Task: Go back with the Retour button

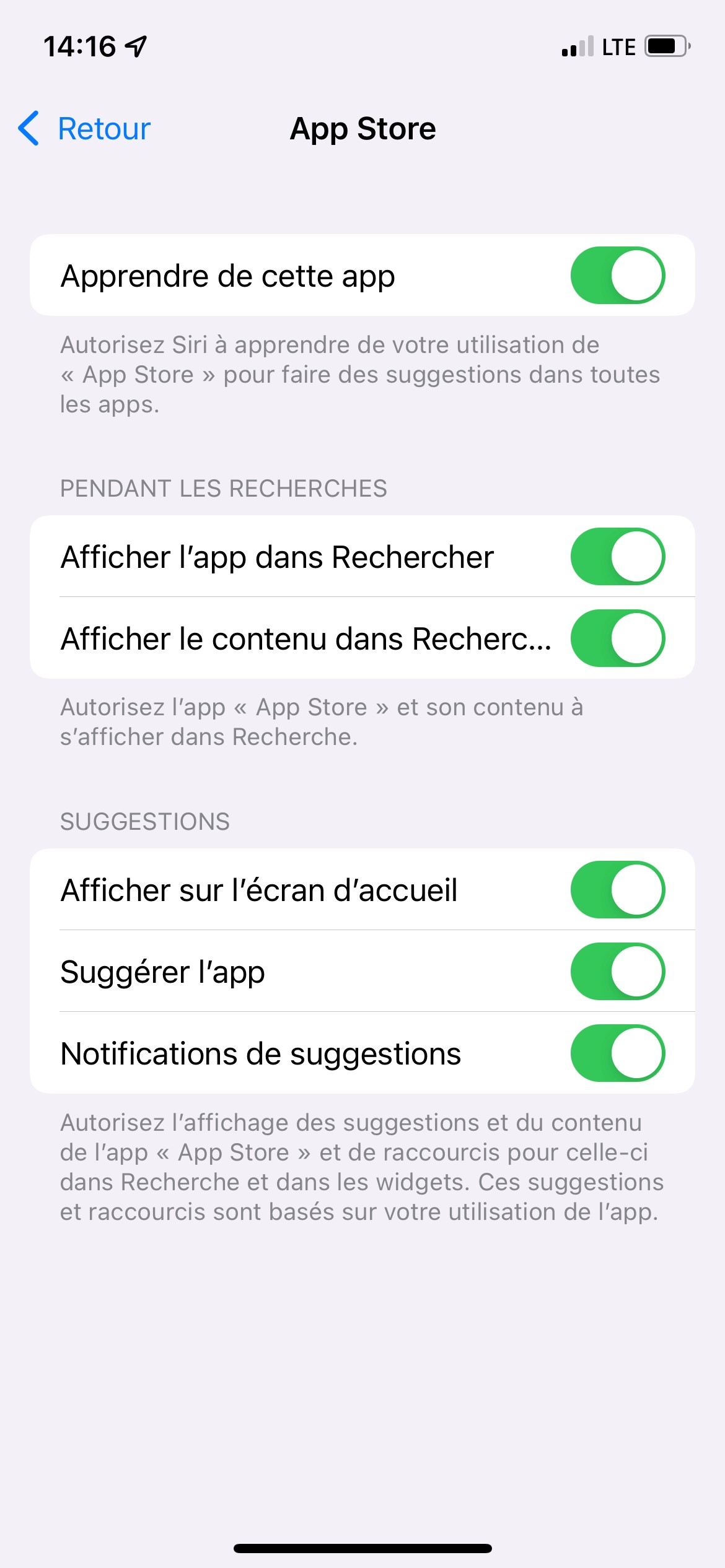Action: pyautogui.click(x=85, y=129)
